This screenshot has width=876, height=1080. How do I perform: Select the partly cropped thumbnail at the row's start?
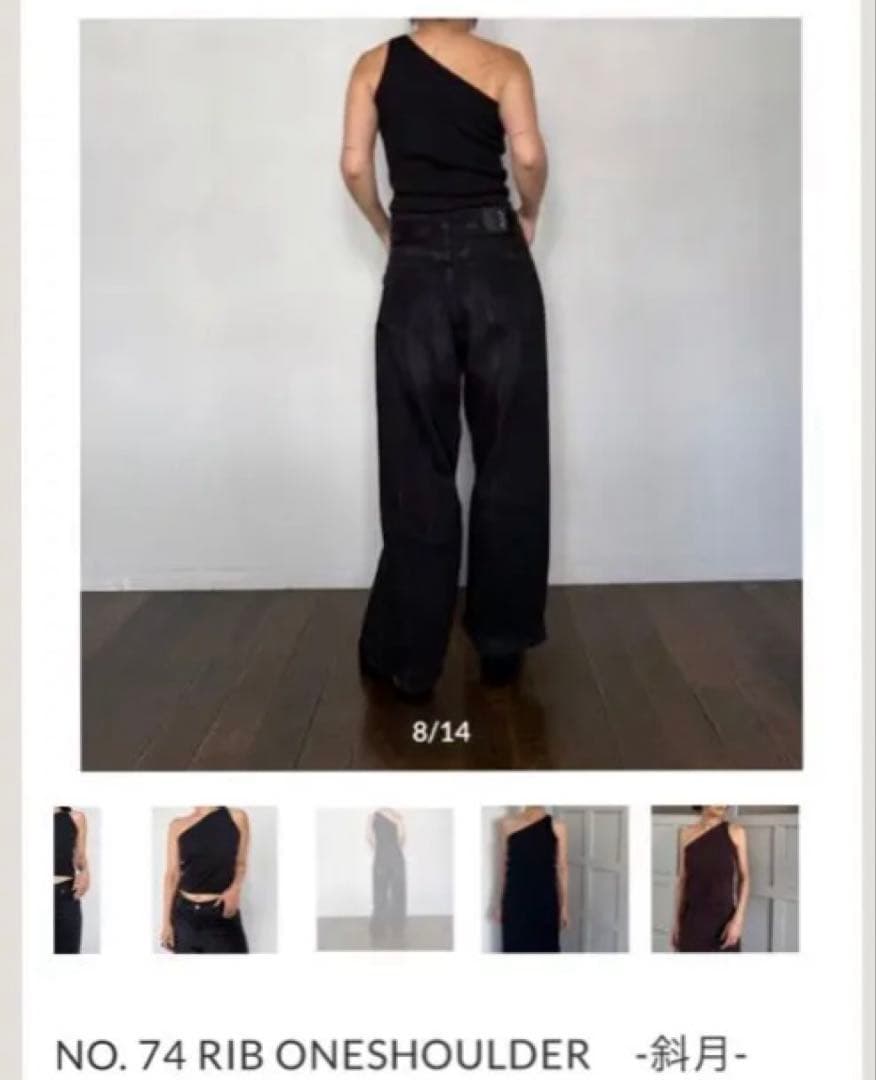click(76, 879)
